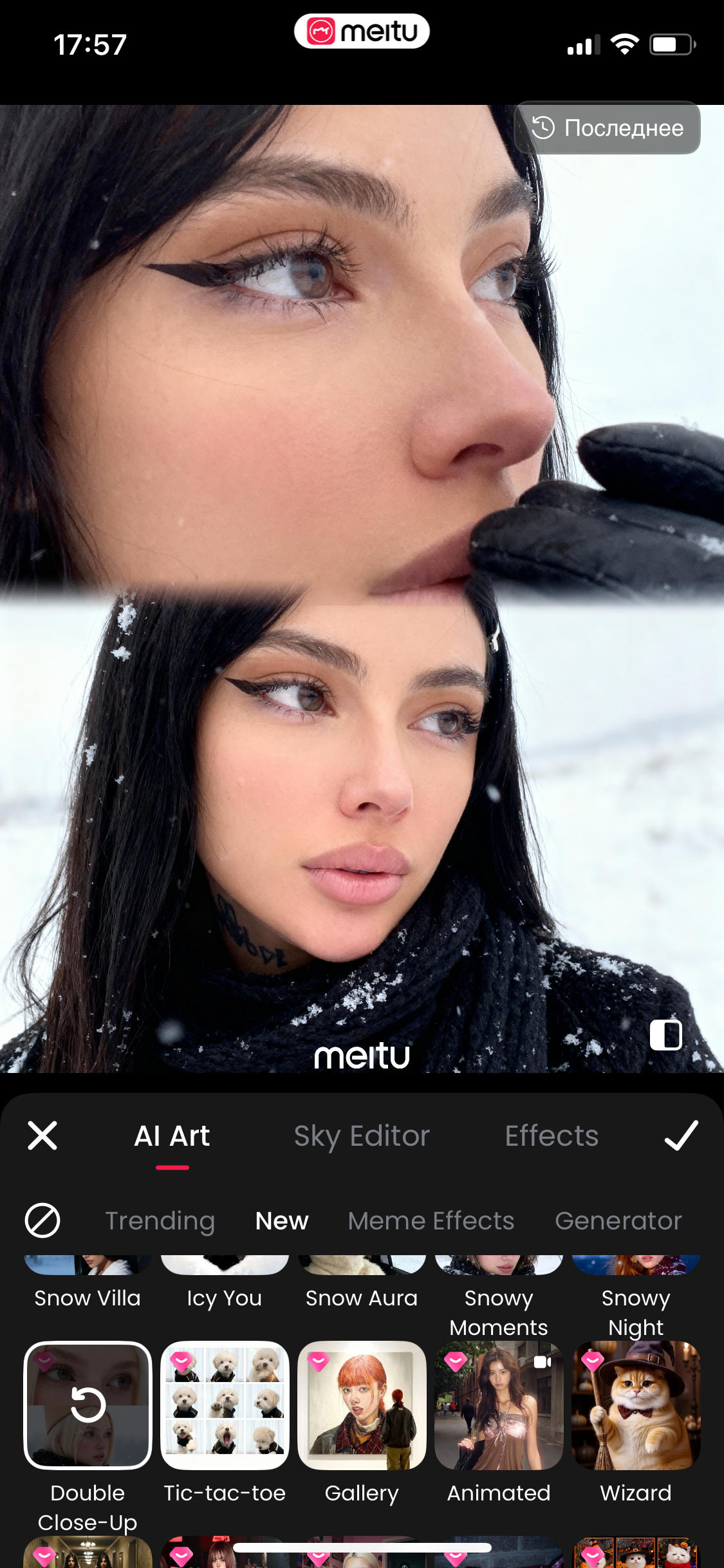Open the Trending category

[x=160, y=1220]
